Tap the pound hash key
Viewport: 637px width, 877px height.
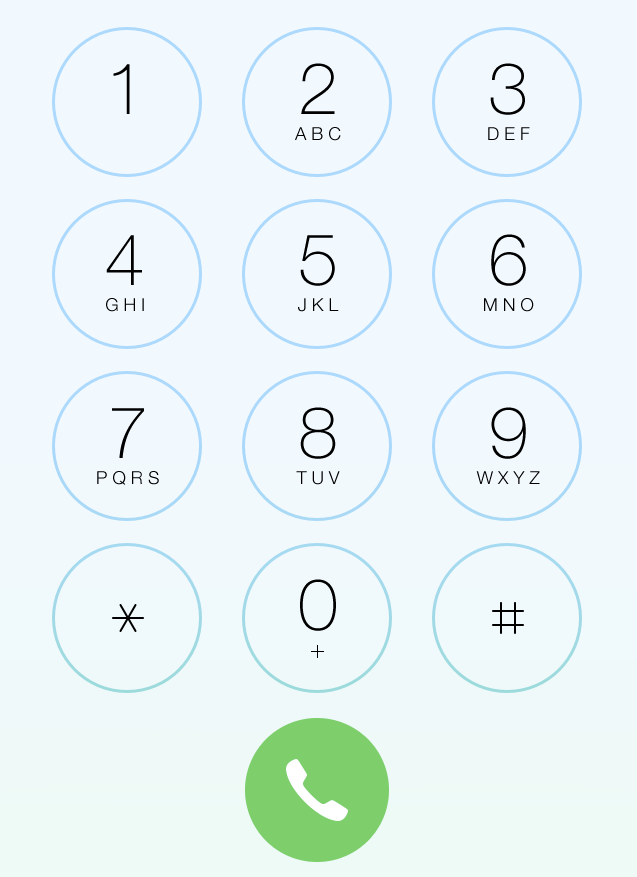tap(507, 618)
